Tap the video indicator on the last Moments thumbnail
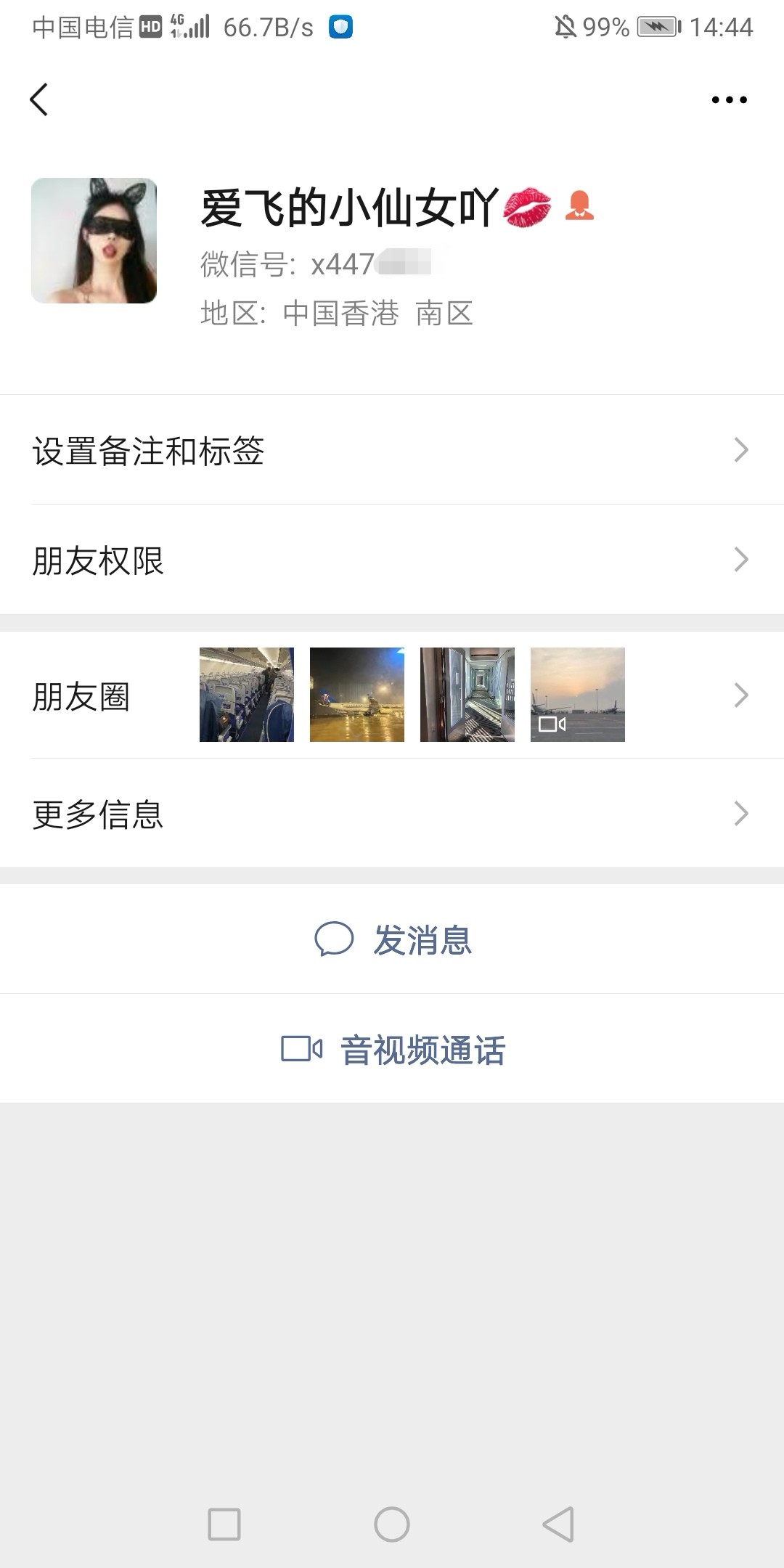The image size is (784, 1568). pos(553,723)
